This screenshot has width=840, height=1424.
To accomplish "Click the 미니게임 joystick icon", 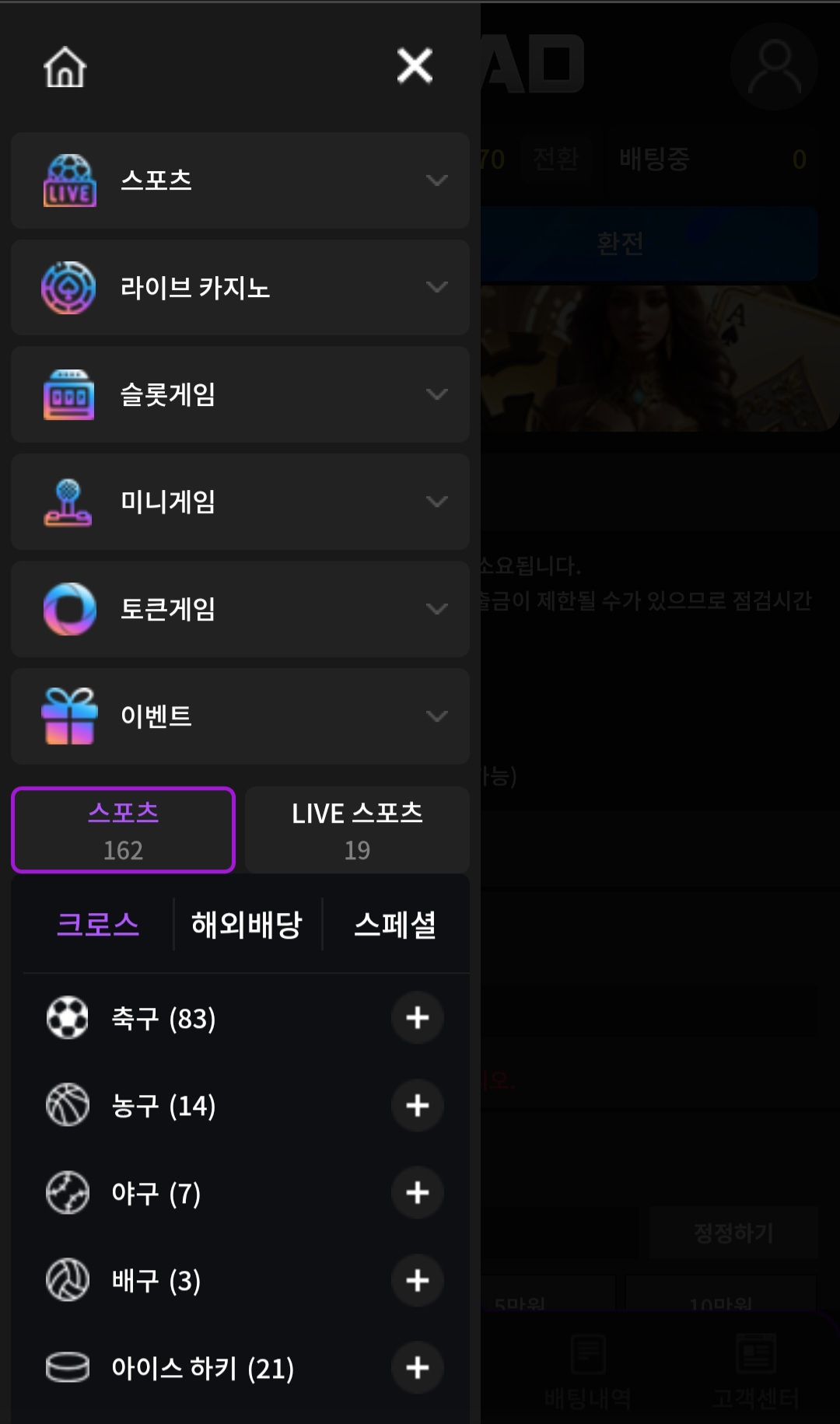I will 69,502.
